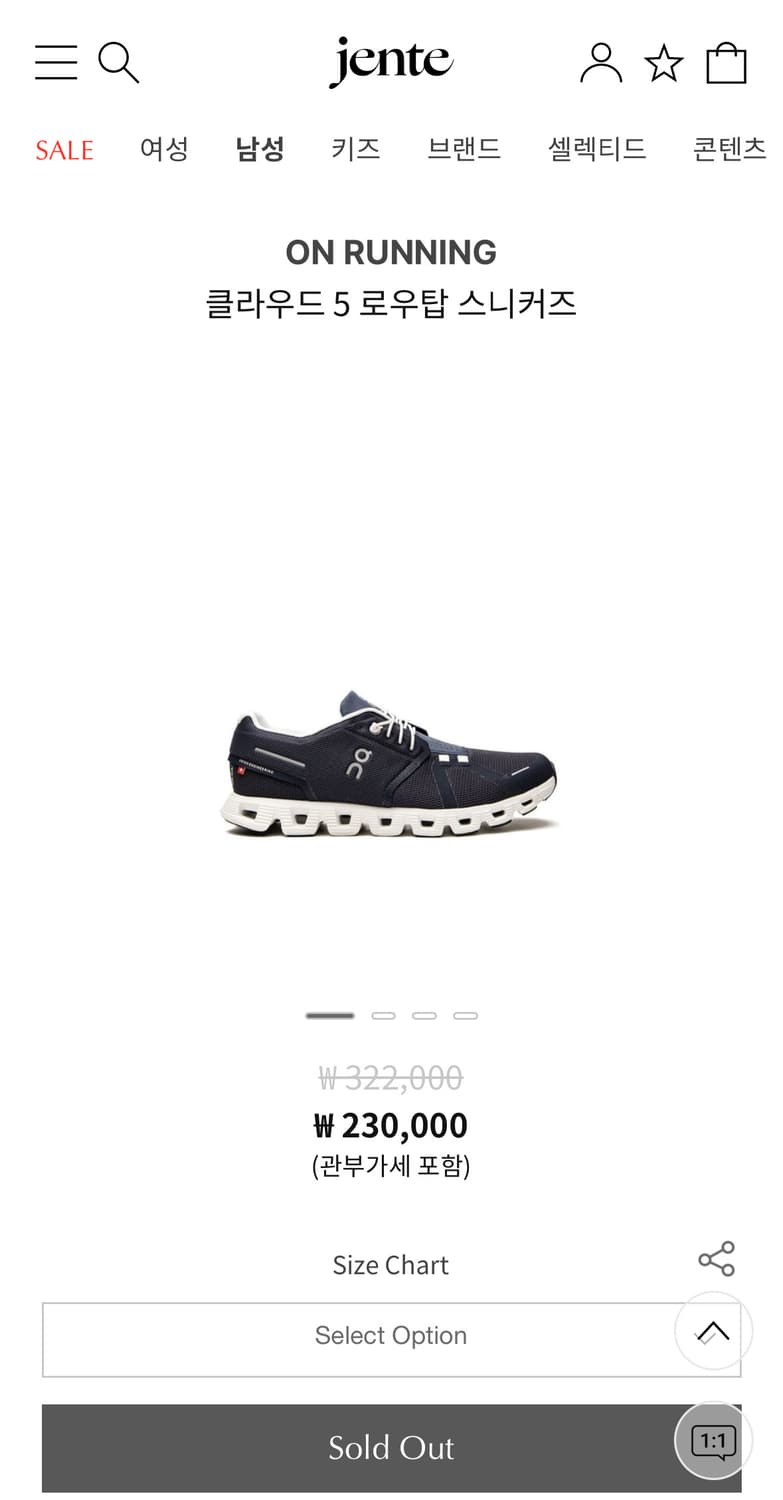Open the favorites star icon
The image size is (783, 1500).
663,62
